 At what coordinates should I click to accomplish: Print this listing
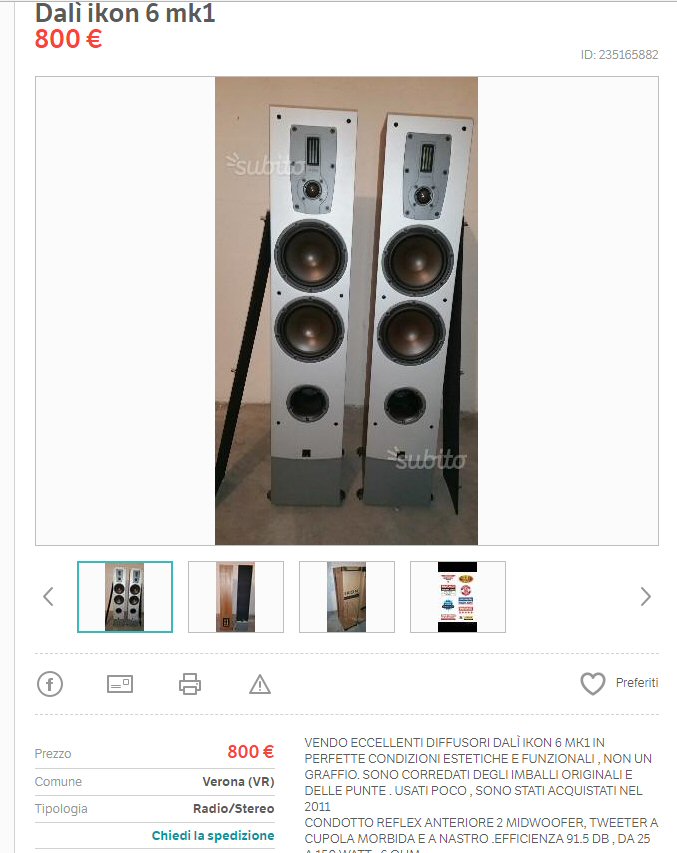pos(190,684)
